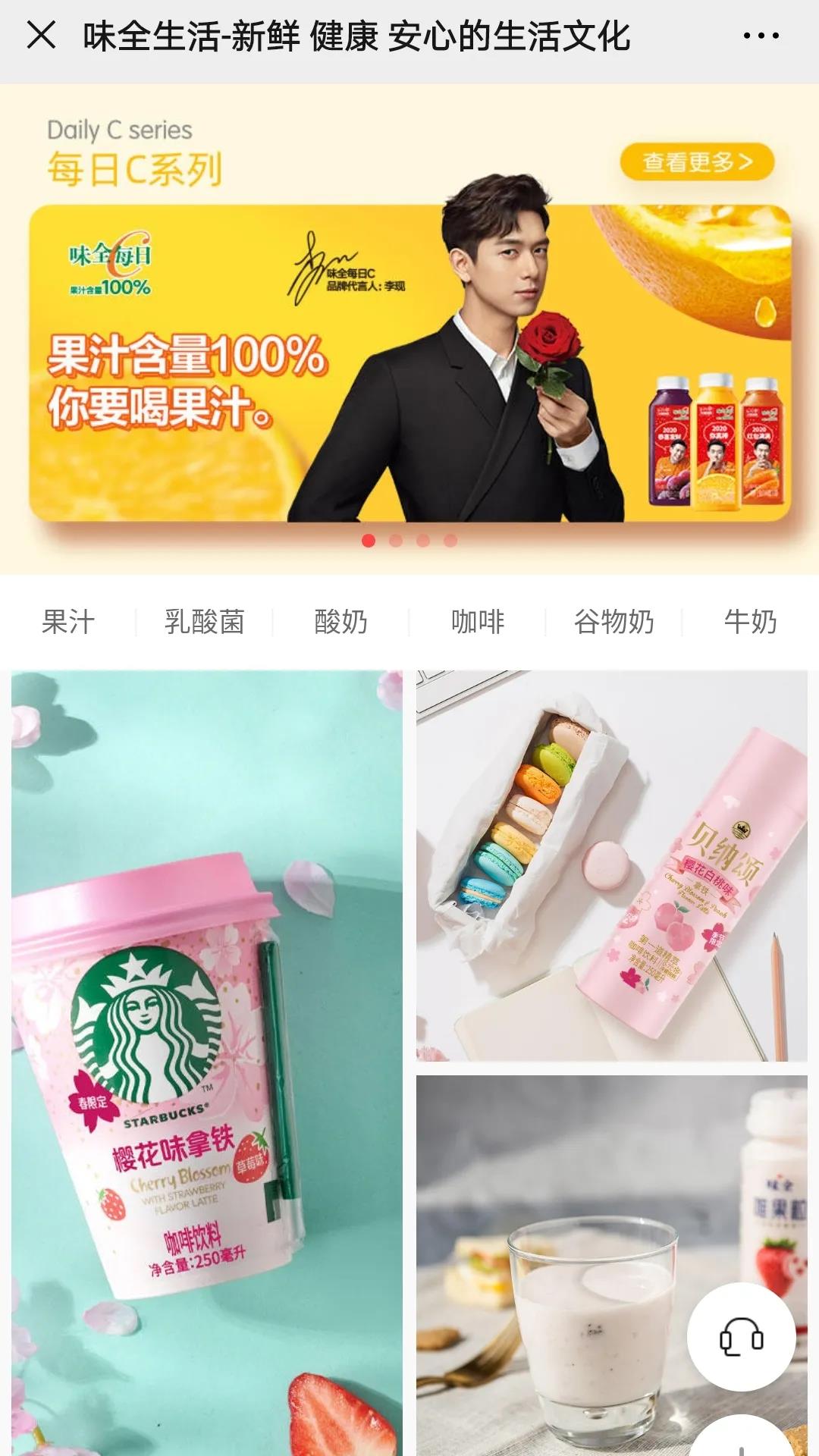This screenshot has width=819, height=1456.
Task: Open the 每日C juice banner
Action: [x=409, y=364]
